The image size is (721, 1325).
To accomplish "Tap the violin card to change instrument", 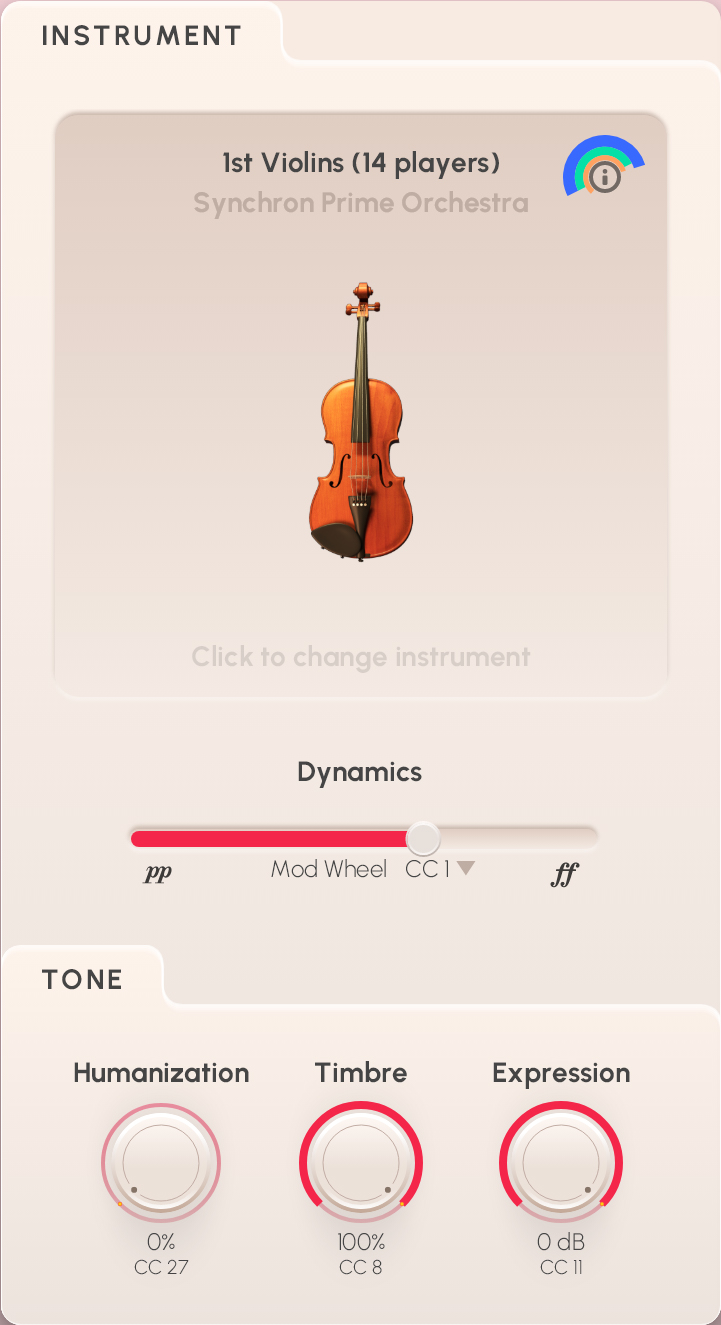I will [360, 420].
